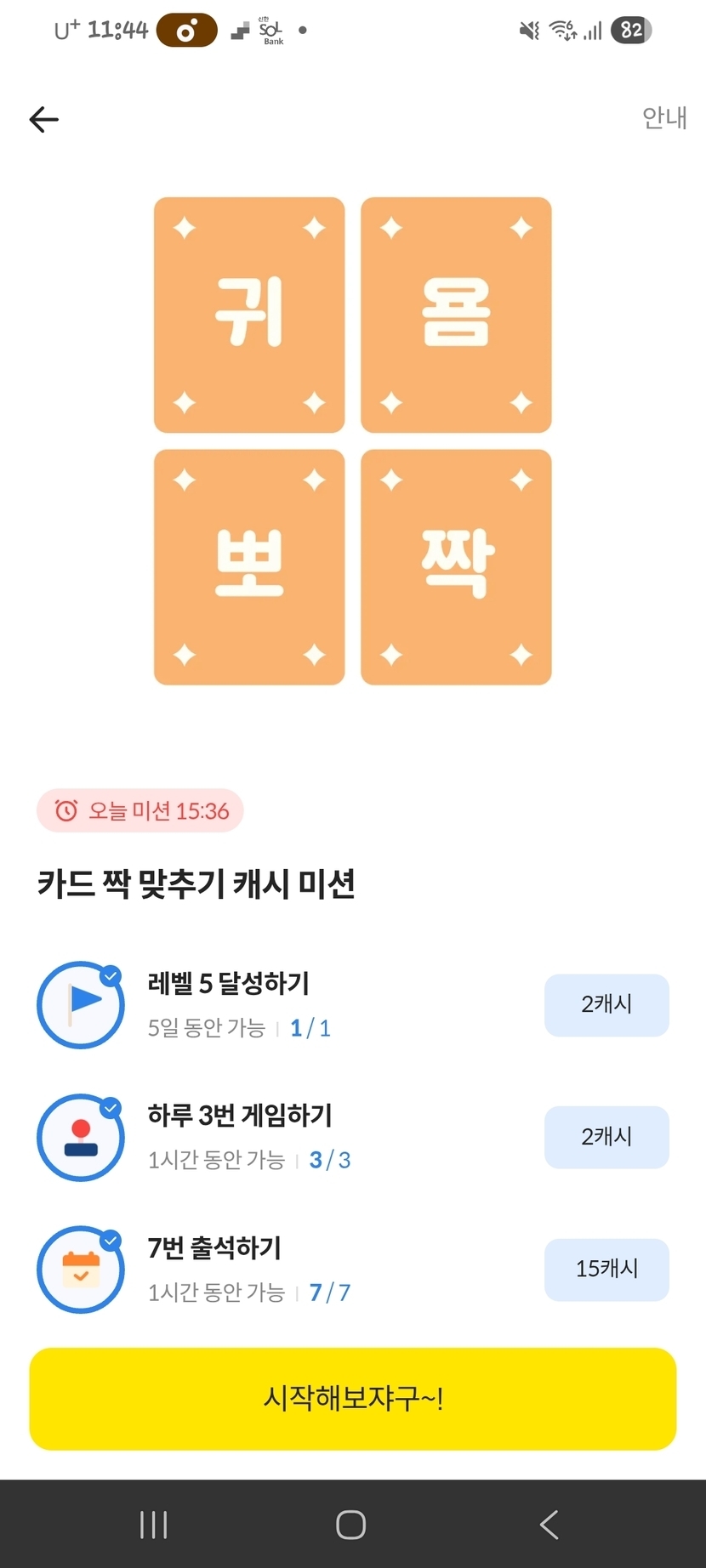Image resolution: width=706 pixels, height=1568 pixels.
Task: Claim the 2캐시 reward for 하루 3번 게임하기
Action: pyautogui.click(x=606, y=1137)
